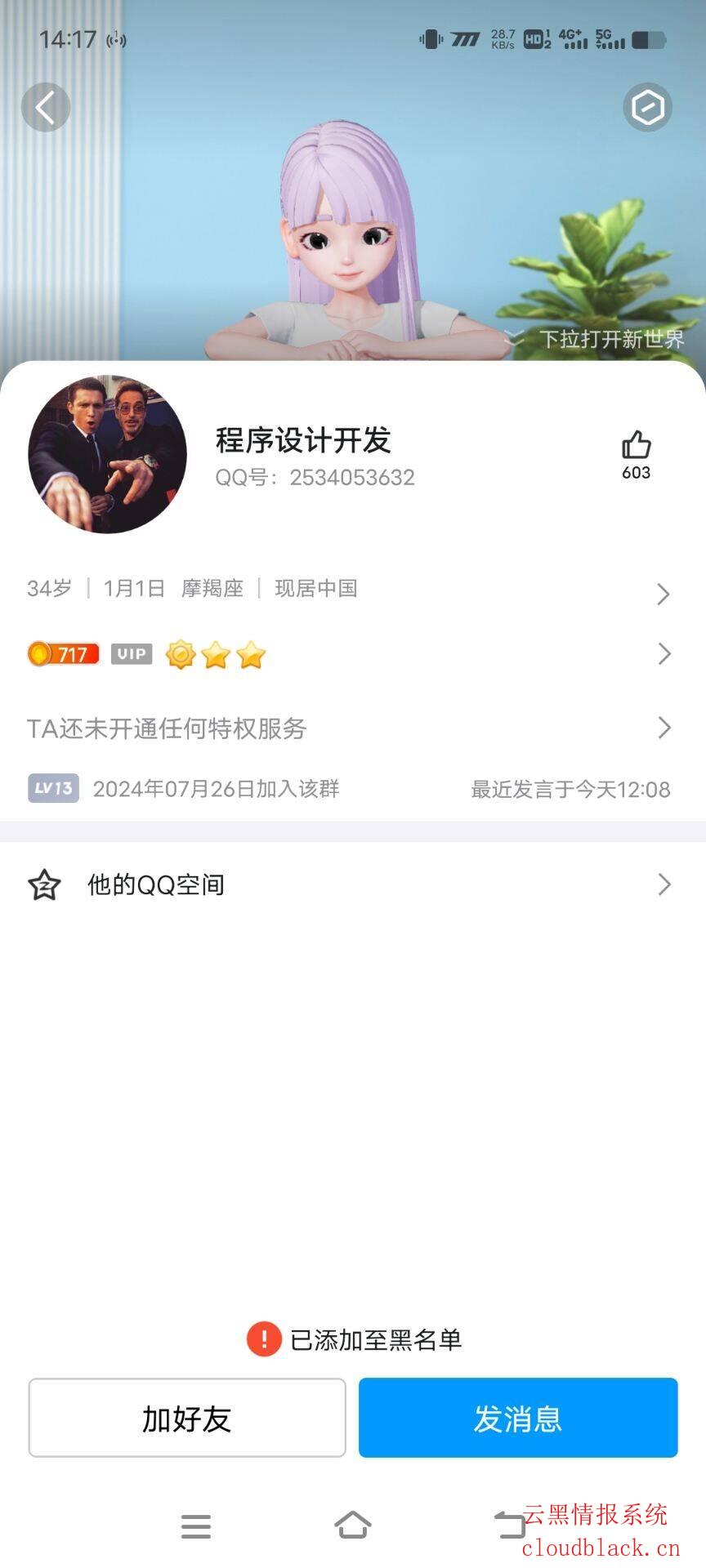Image resolution: width=706 pixels, height=1568 pixels.
Task: Open 他的QQ空间
Action: 351,884
